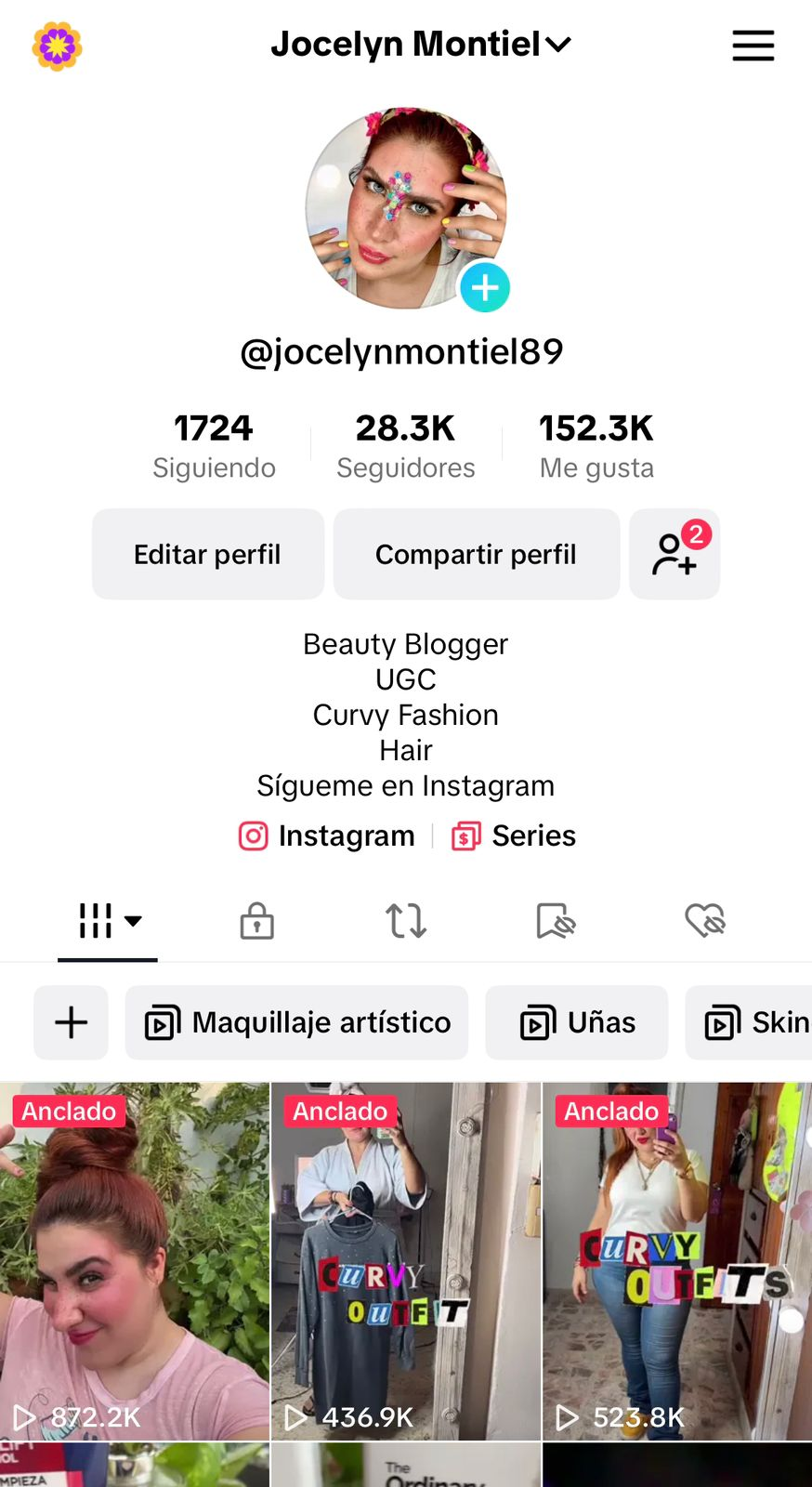Open the add friends icon with badge
Viewport: 812px width, 1487px height.
(x=674, y=554)
